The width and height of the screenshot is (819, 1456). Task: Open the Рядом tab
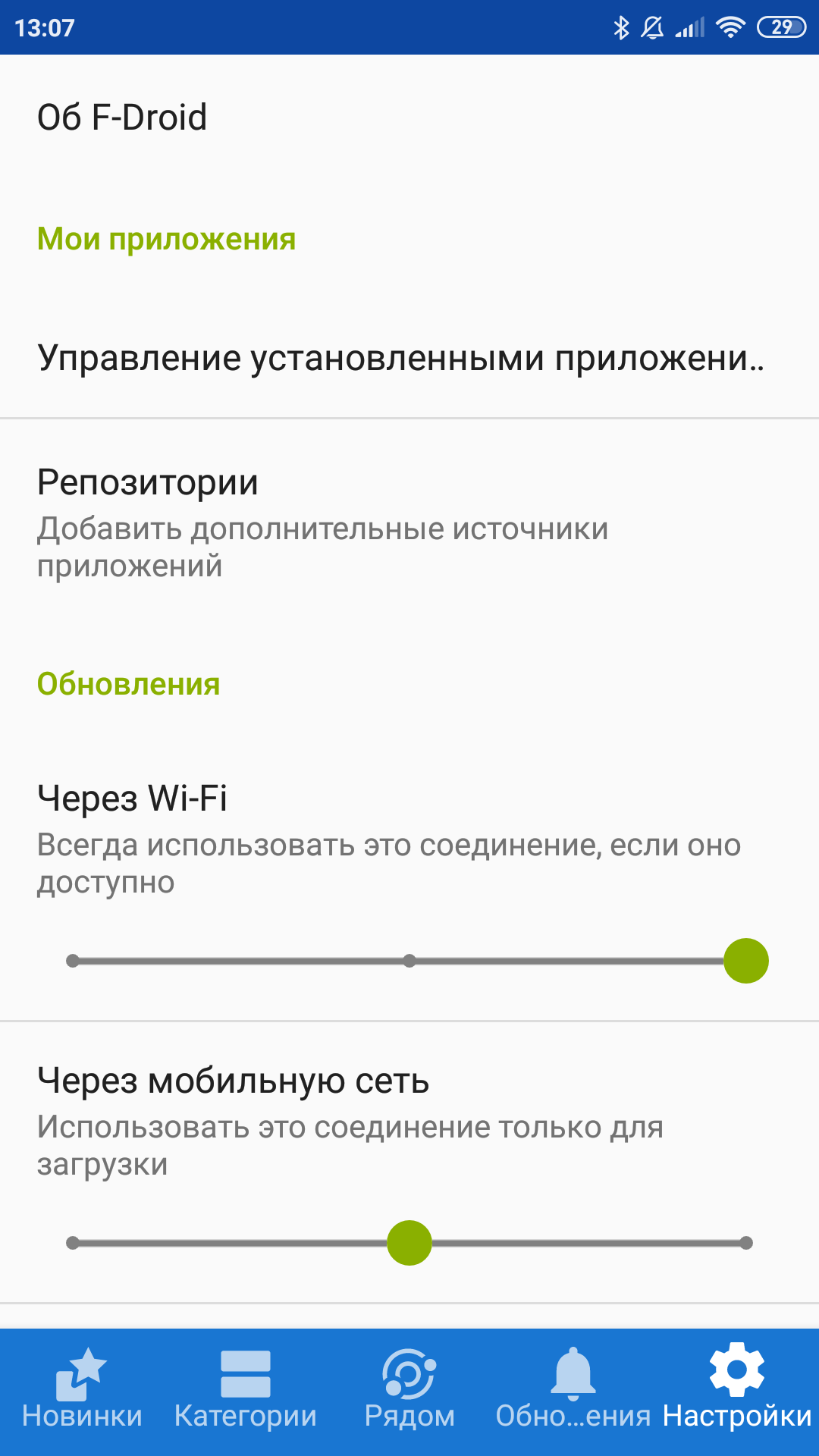click(409, 1392)
